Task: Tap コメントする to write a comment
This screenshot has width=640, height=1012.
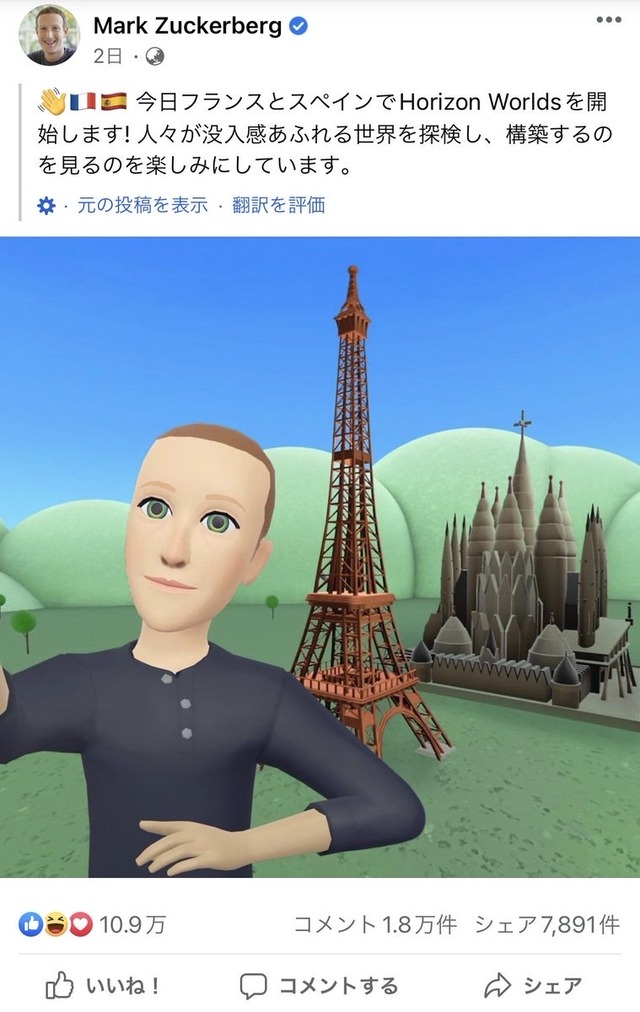Action: click(320, 986)
